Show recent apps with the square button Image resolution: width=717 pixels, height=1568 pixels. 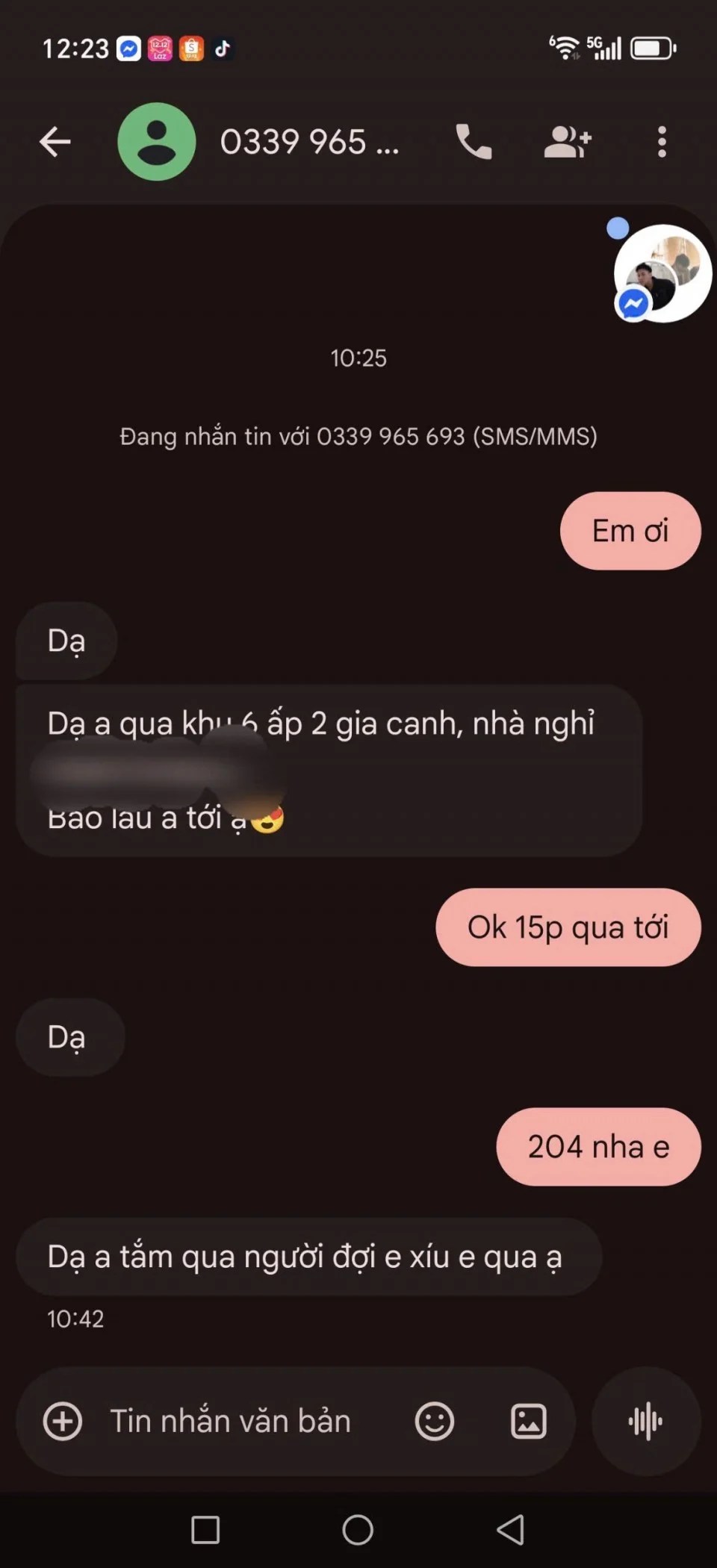pos(205,1529)
